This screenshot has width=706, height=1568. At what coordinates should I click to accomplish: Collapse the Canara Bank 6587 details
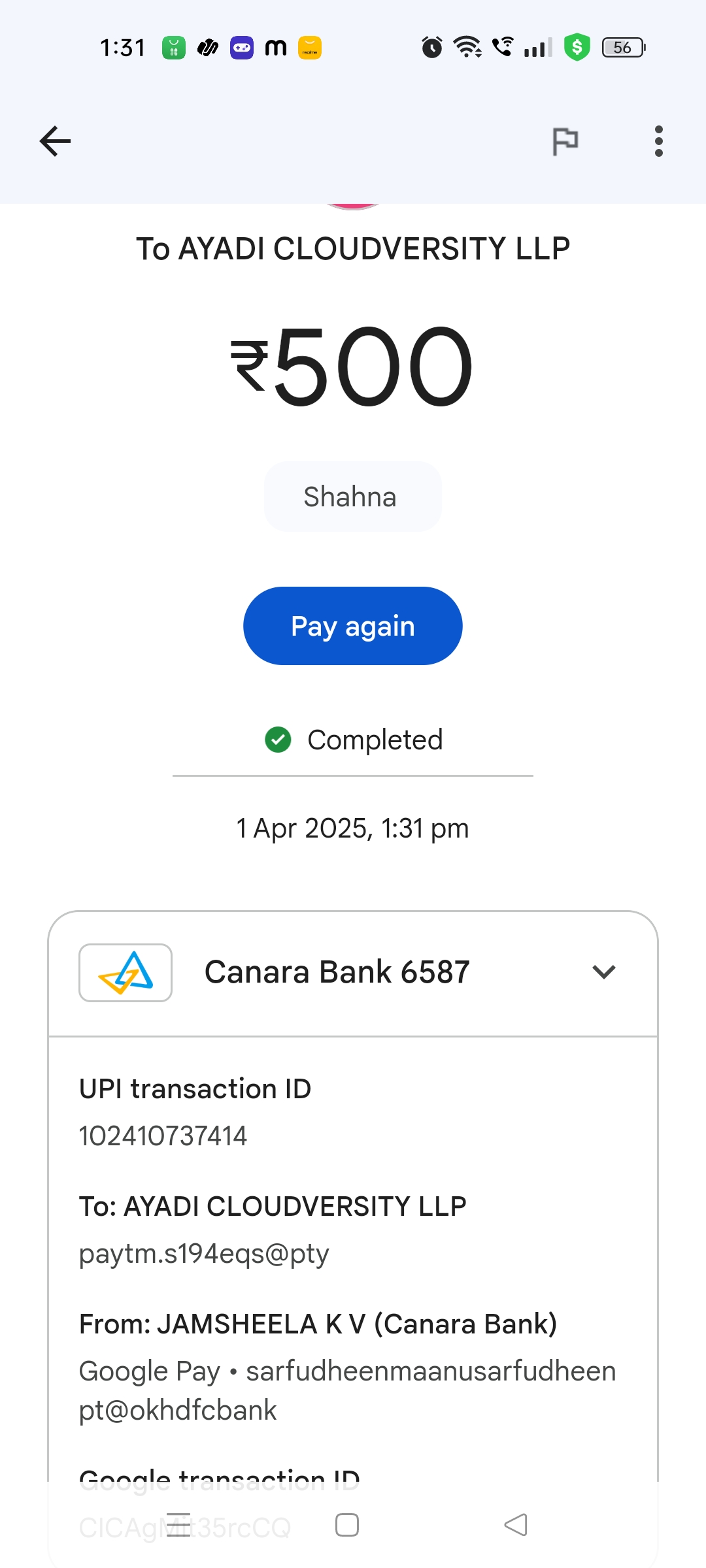click(603, 972)
